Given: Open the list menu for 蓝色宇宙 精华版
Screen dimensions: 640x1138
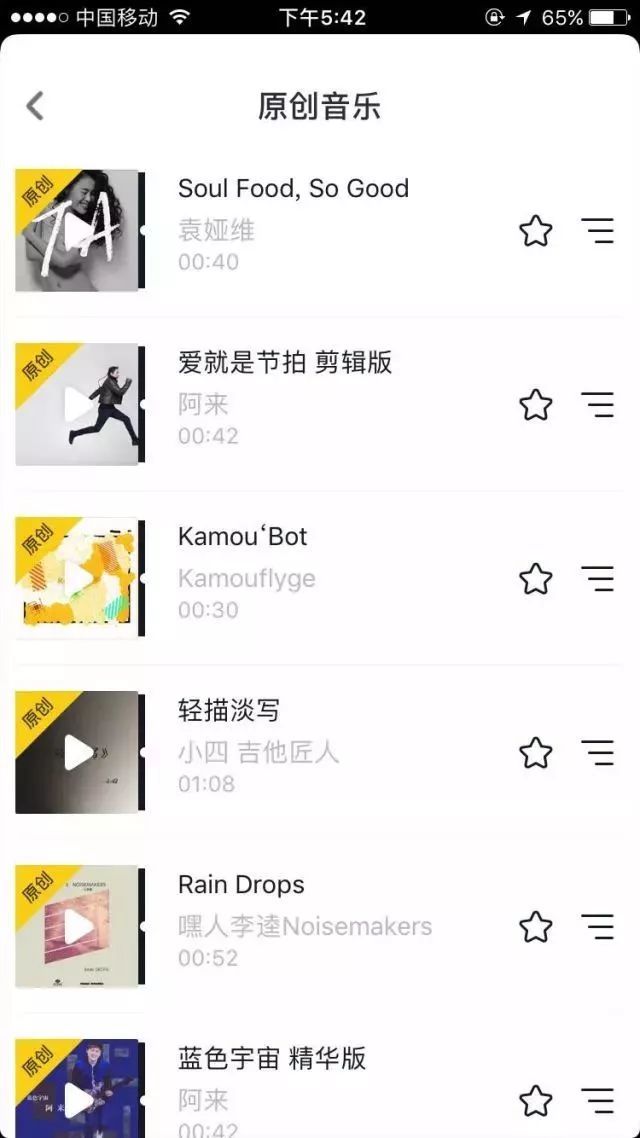Looking at the screenshot, I should 598,1101.
